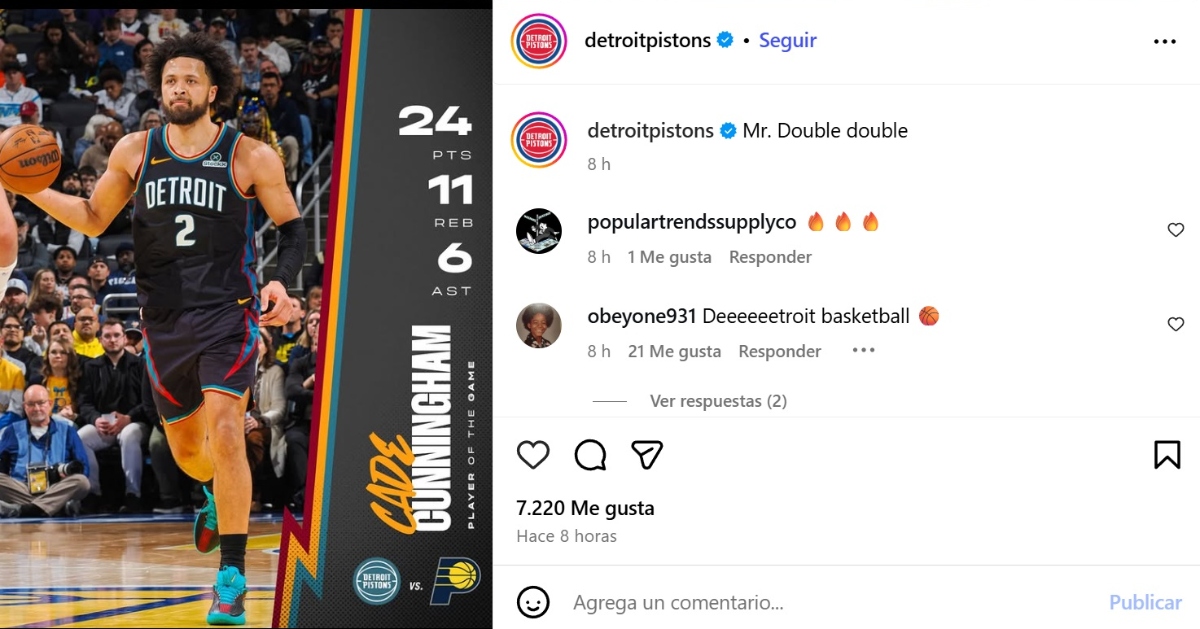The height and width of the screenshot is (629, 1200).
Task: See likes on obeyone931's comment, 21 Me gusta
Action: click(x=674, y=351)
